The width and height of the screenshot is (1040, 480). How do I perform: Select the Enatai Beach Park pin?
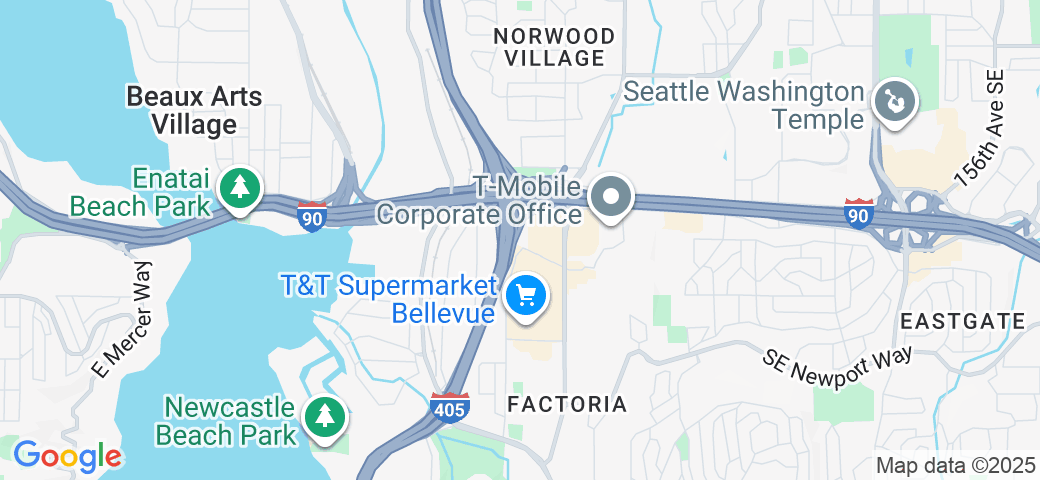[x=239, y=188]
